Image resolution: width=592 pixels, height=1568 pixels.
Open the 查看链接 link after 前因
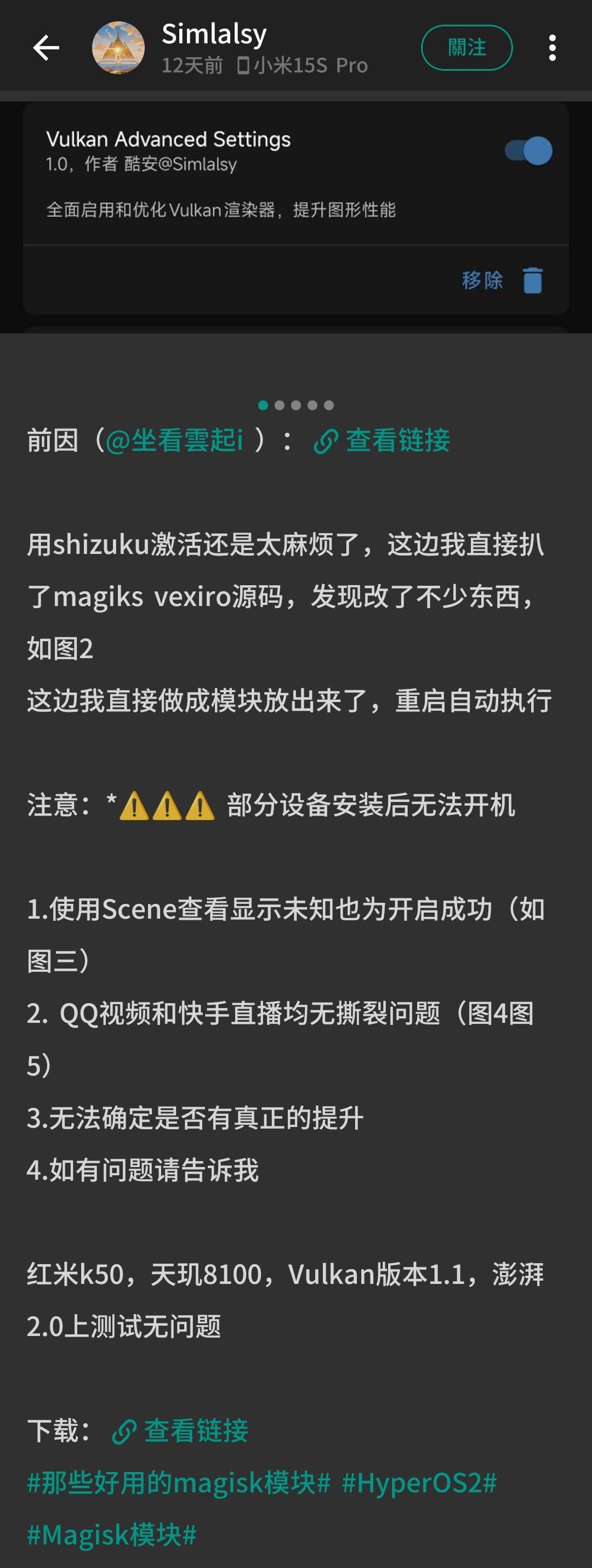[382, 440]
